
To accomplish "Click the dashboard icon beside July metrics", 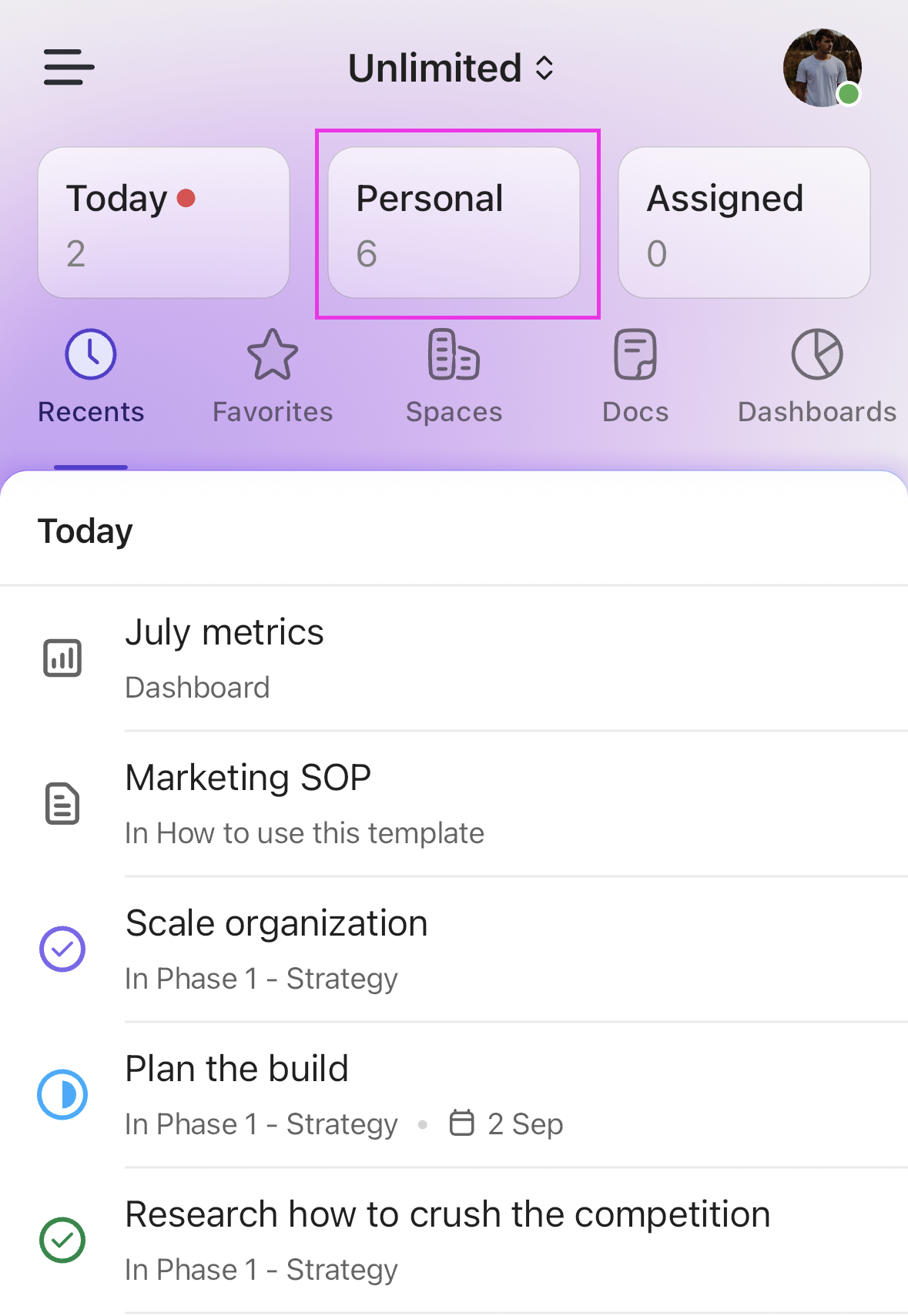I will [x=62, y=658].
